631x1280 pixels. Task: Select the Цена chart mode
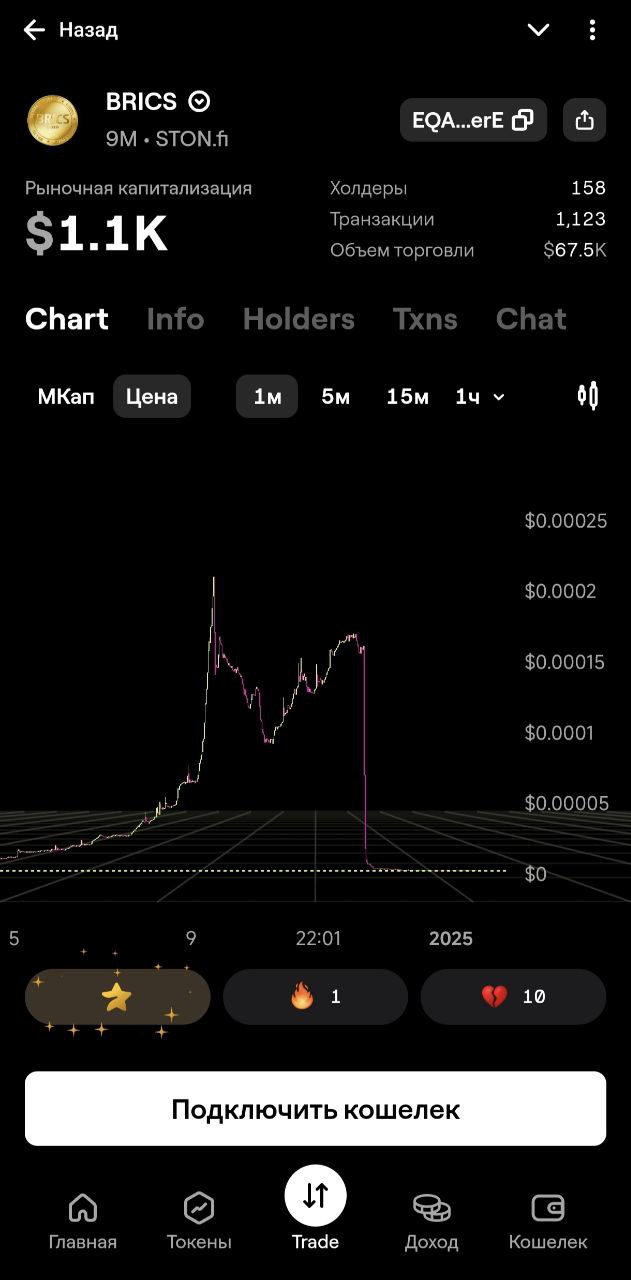[152, 397]
